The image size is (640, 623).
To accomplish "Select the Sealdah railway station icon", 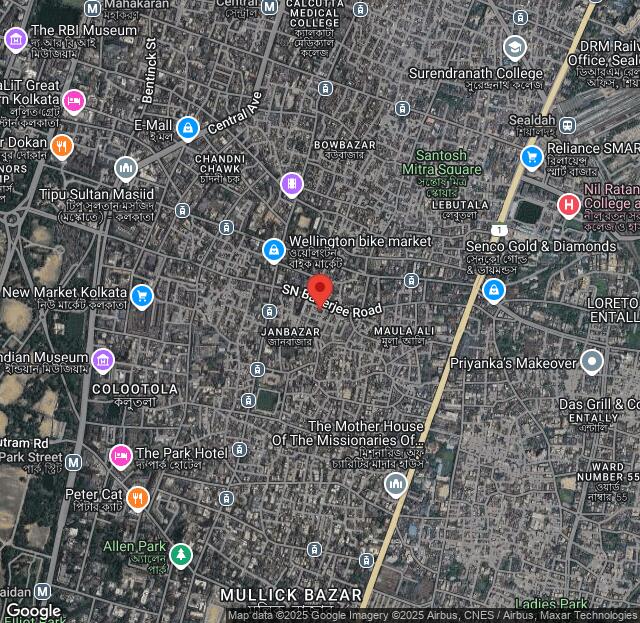I will [x=567, y=126].
